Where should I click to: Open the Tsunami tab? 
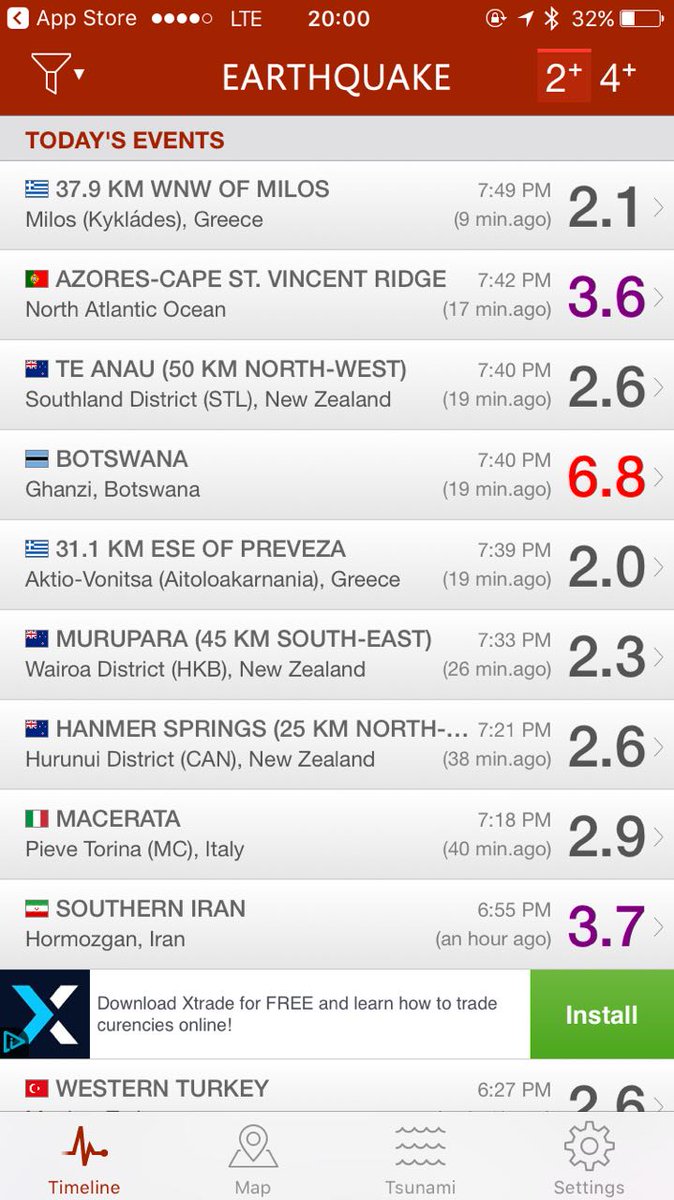420,1159
